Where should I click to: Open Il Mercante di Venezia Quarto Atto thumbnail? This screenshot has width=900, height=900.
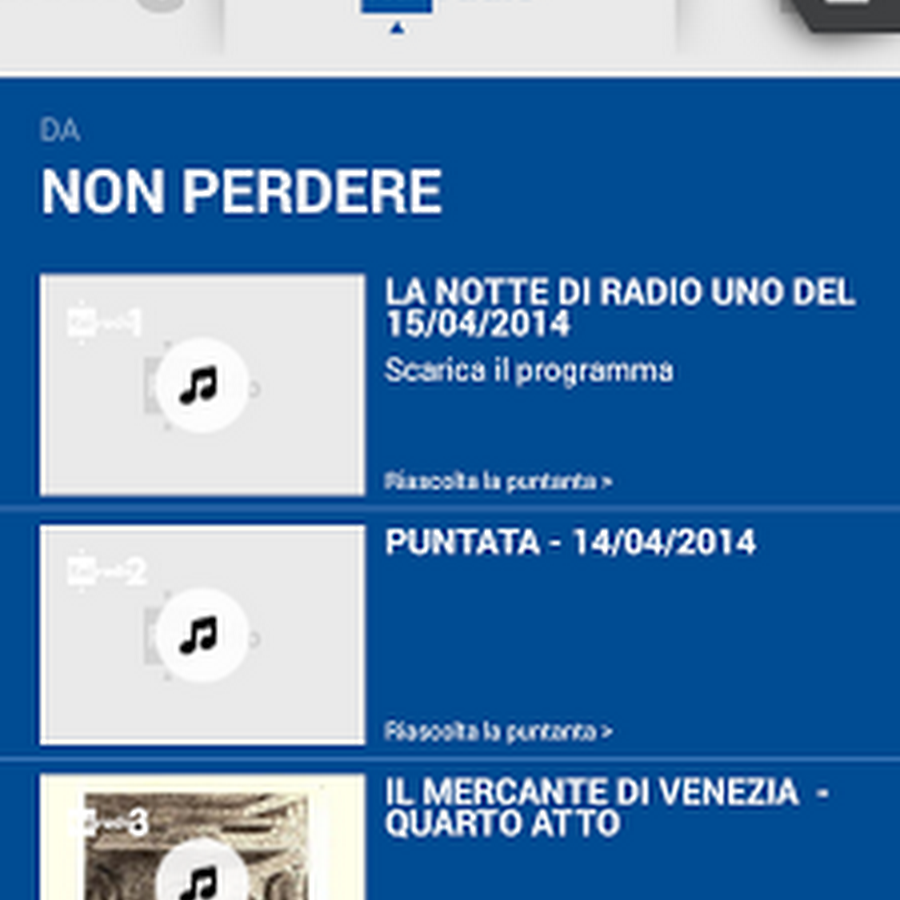pos(202,840)
